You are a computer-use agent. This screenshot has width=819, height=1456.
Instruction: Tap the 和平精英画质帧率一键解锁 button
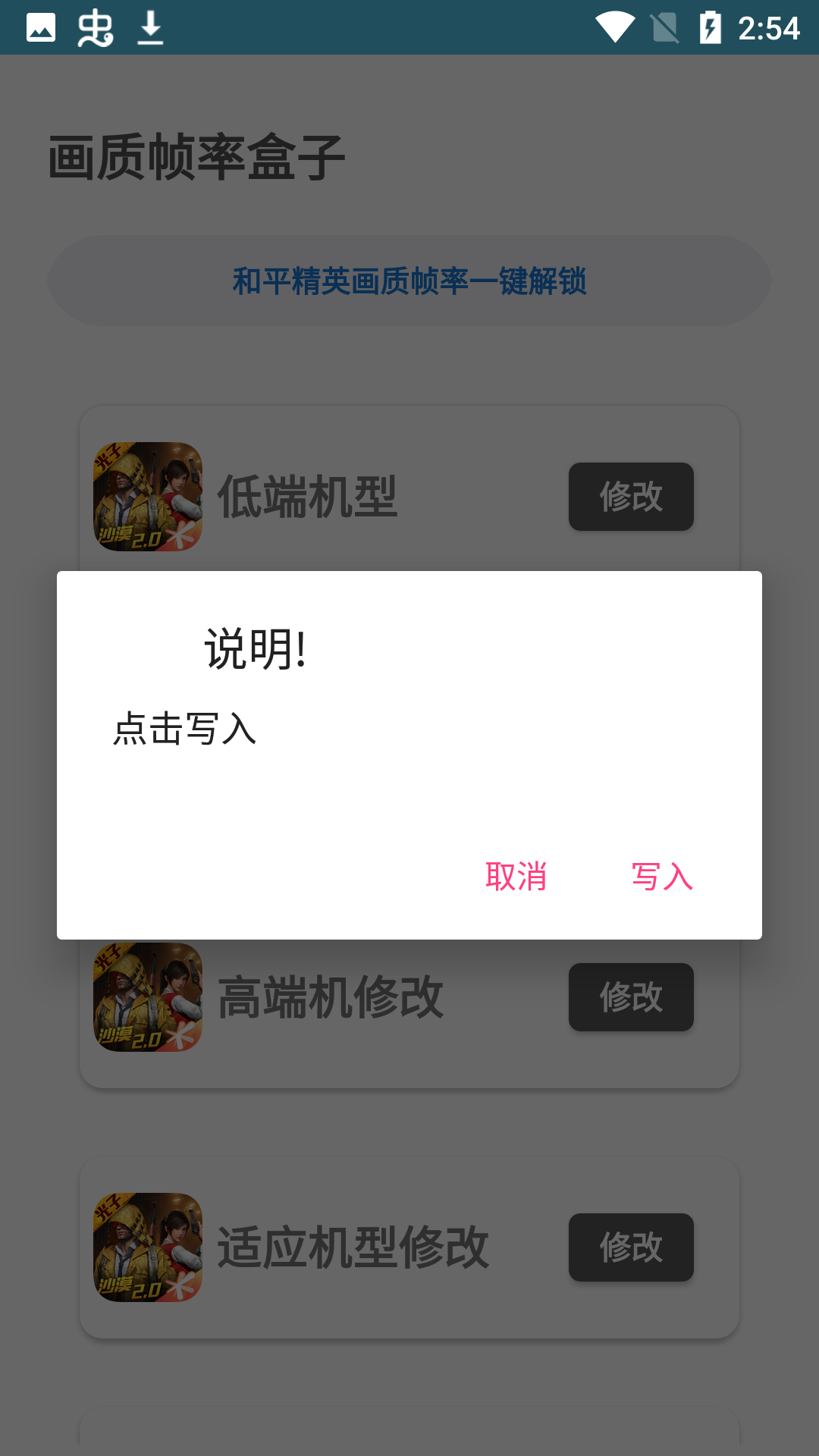tap(409, 281)
